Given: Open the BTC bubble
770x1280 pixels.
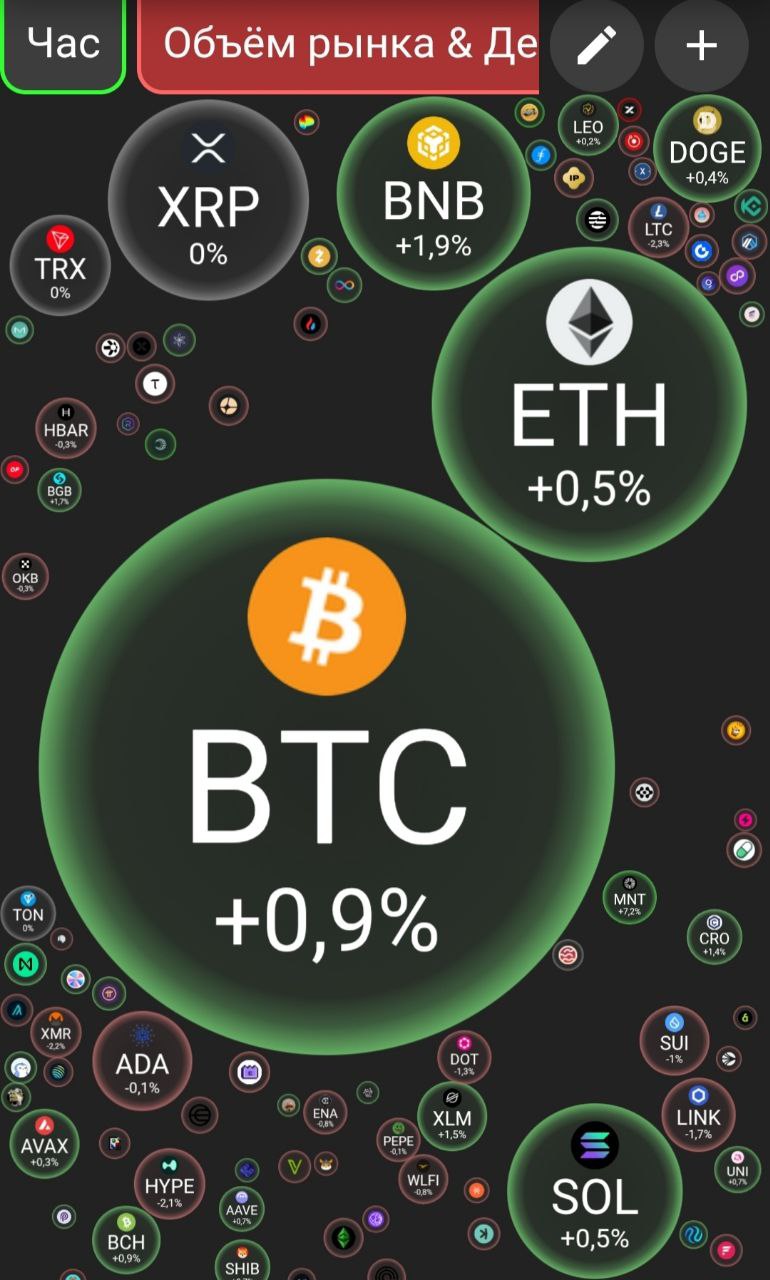Looking at the screenshot, I should point(326,760).
